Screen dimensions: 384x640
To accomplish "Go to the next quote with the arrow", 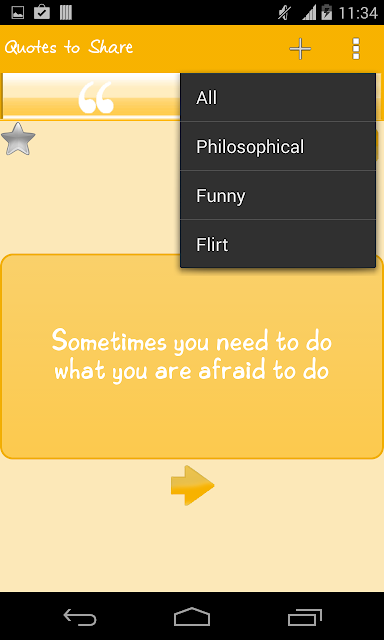I will click(x=193, y=485).
